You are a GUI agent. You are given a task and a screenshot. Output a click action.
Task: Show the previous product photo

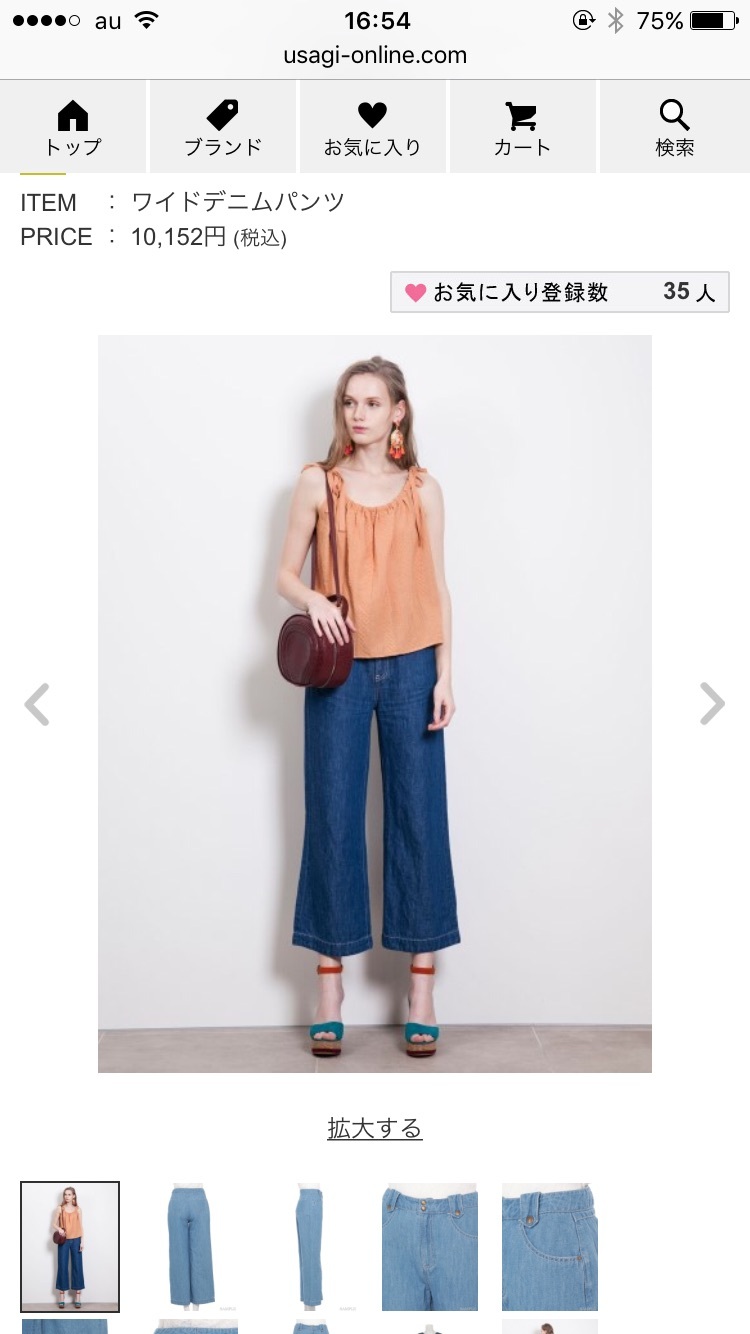(37, 704)
